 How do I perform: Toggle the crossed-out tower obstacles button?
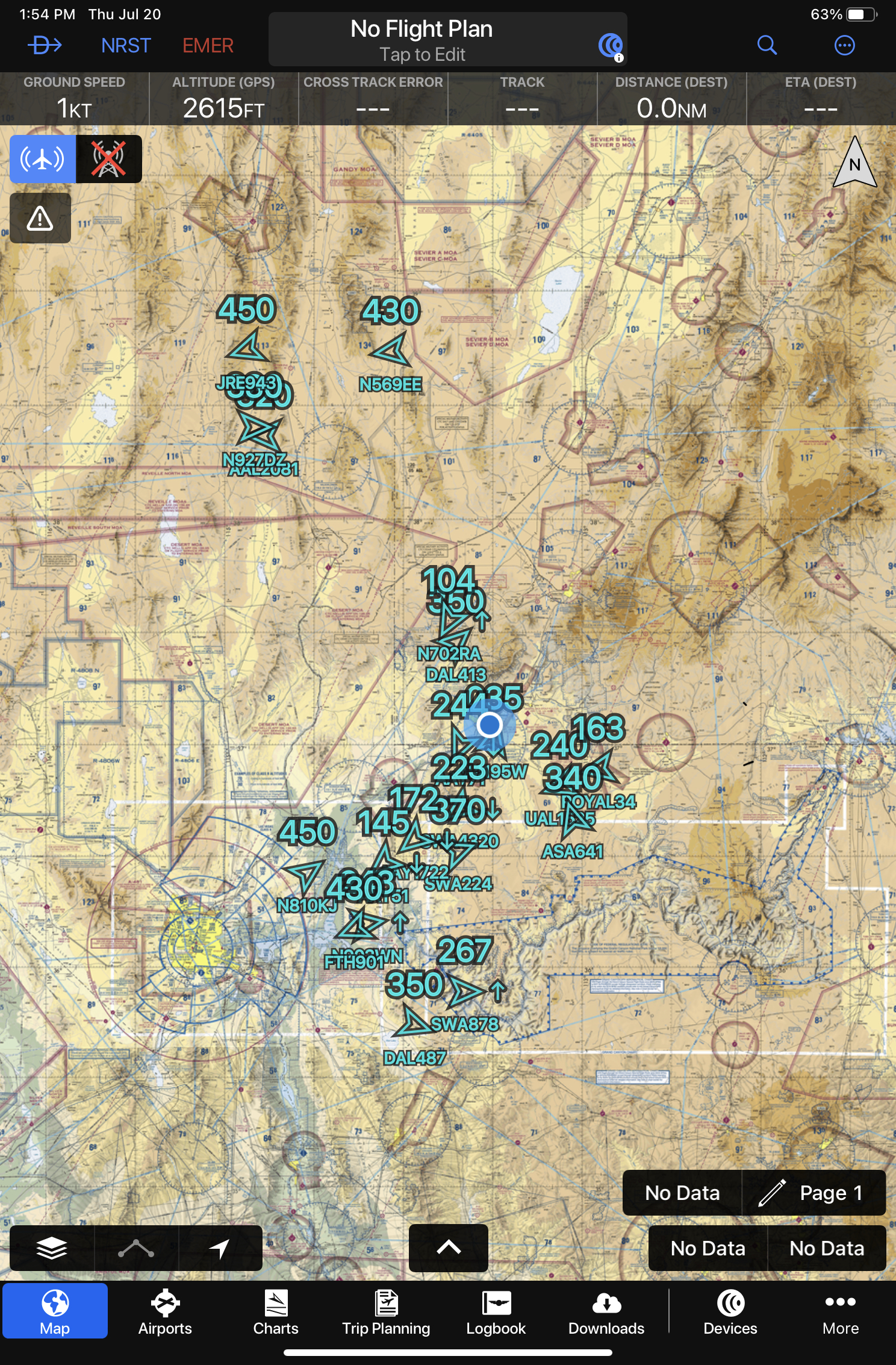(x=109, y=159)
